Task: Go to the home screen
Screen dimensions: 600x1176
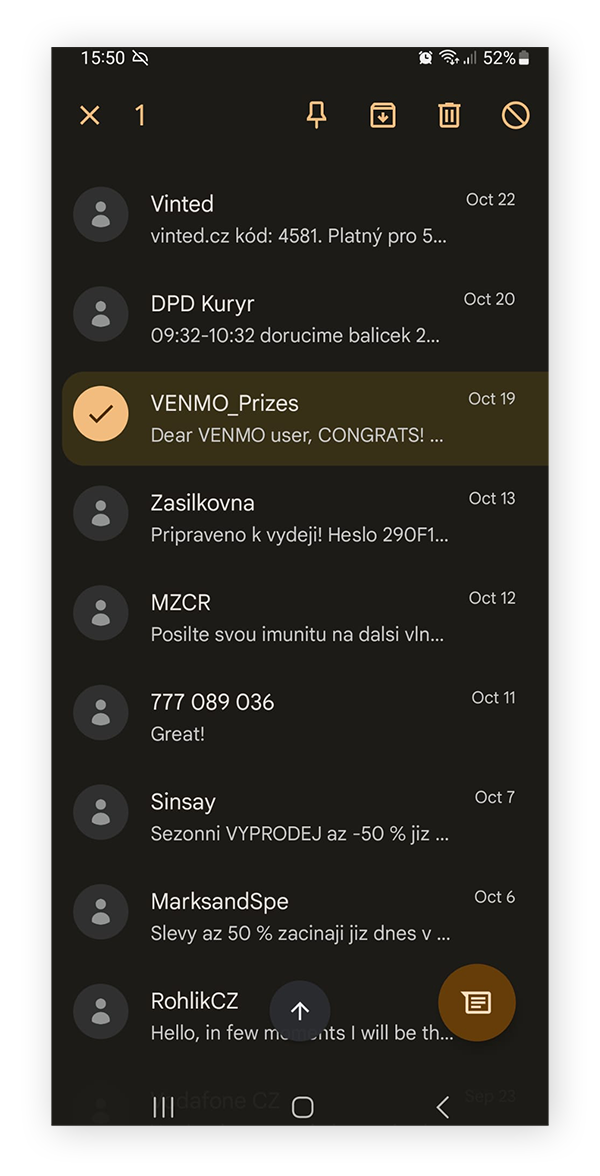Action: 302,1107
